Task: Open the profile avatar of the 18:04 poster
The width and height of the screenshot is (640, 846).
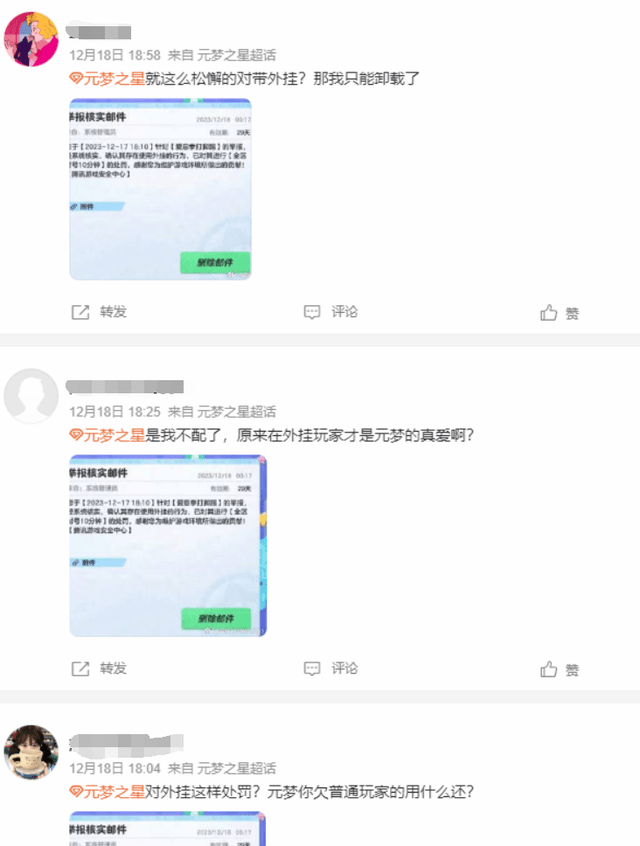Action: 31,752
